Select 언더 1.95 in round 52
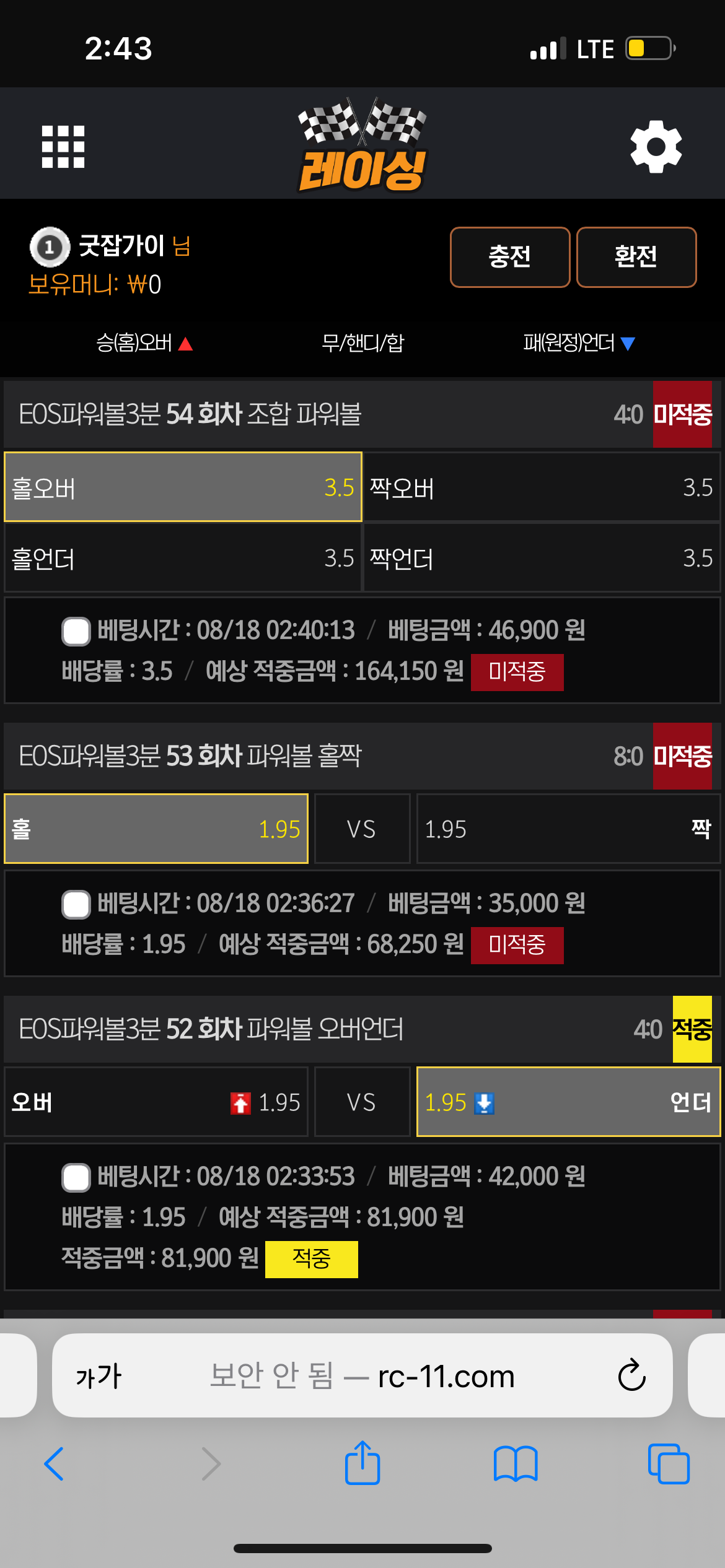Viewport: 725px width, 1568px height. (x=568, y=1102)
